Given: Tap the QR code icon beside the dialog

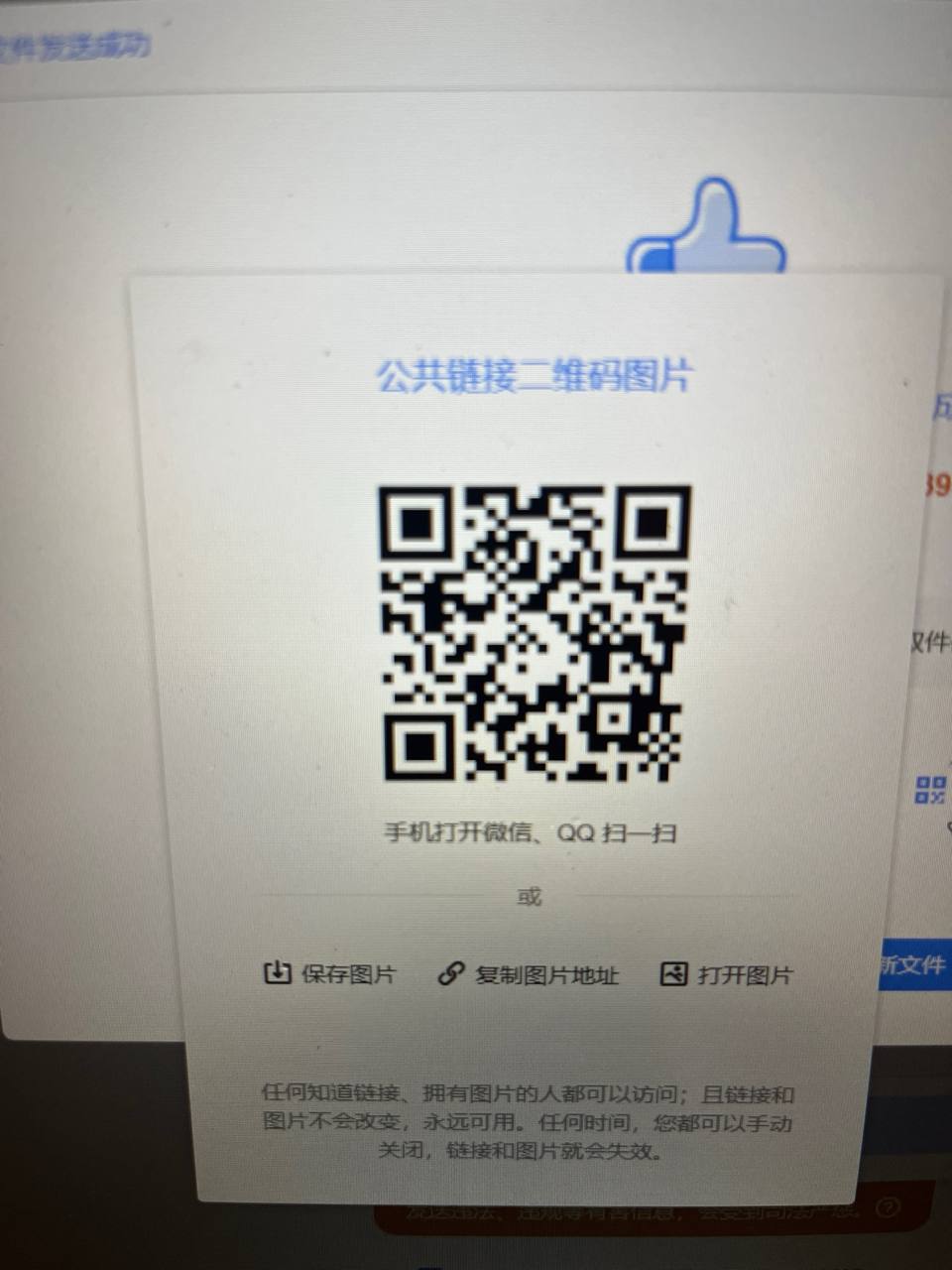Looking at the screenshot, I should [x=930, y=791].
